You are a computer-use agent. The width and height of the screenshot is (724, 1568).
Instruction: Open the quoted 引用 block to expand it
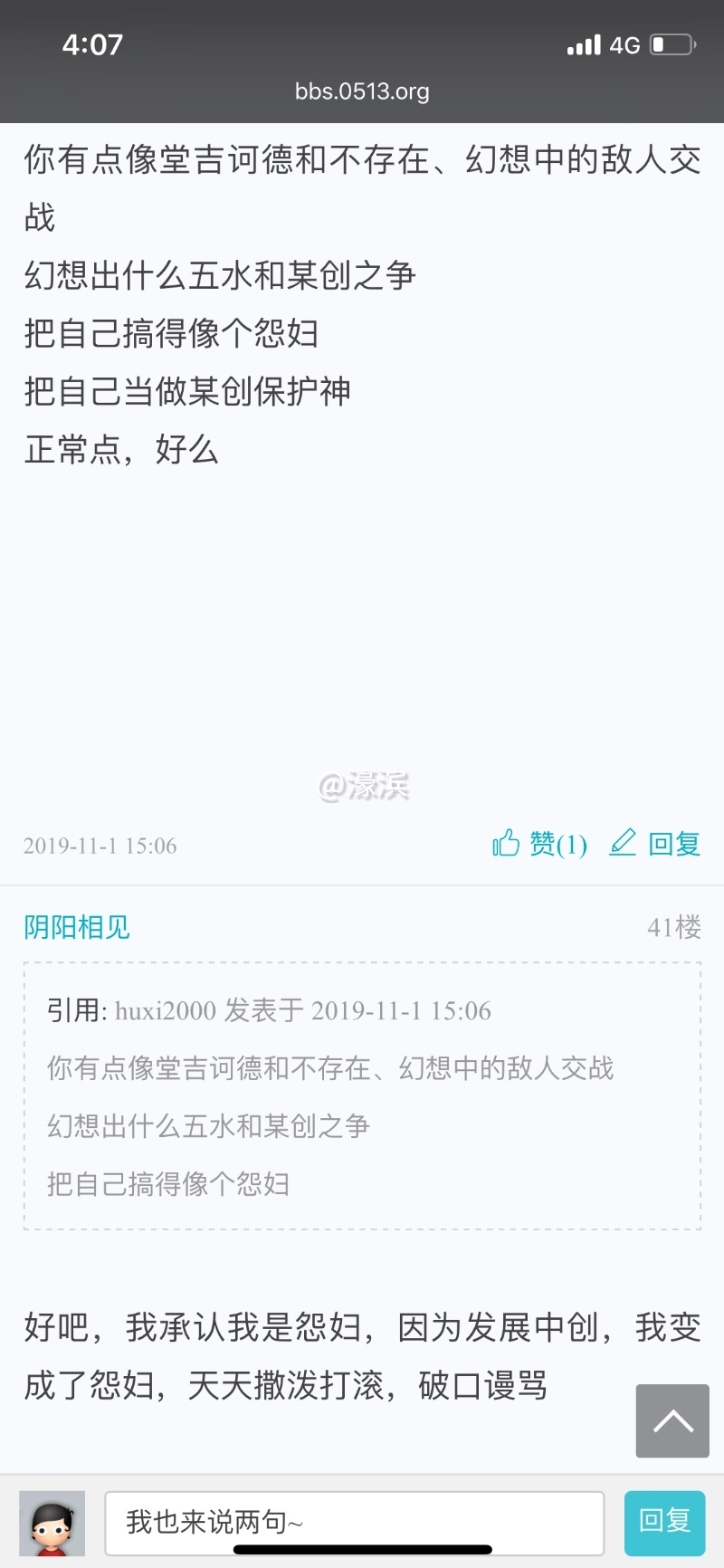pos(362,1095)
